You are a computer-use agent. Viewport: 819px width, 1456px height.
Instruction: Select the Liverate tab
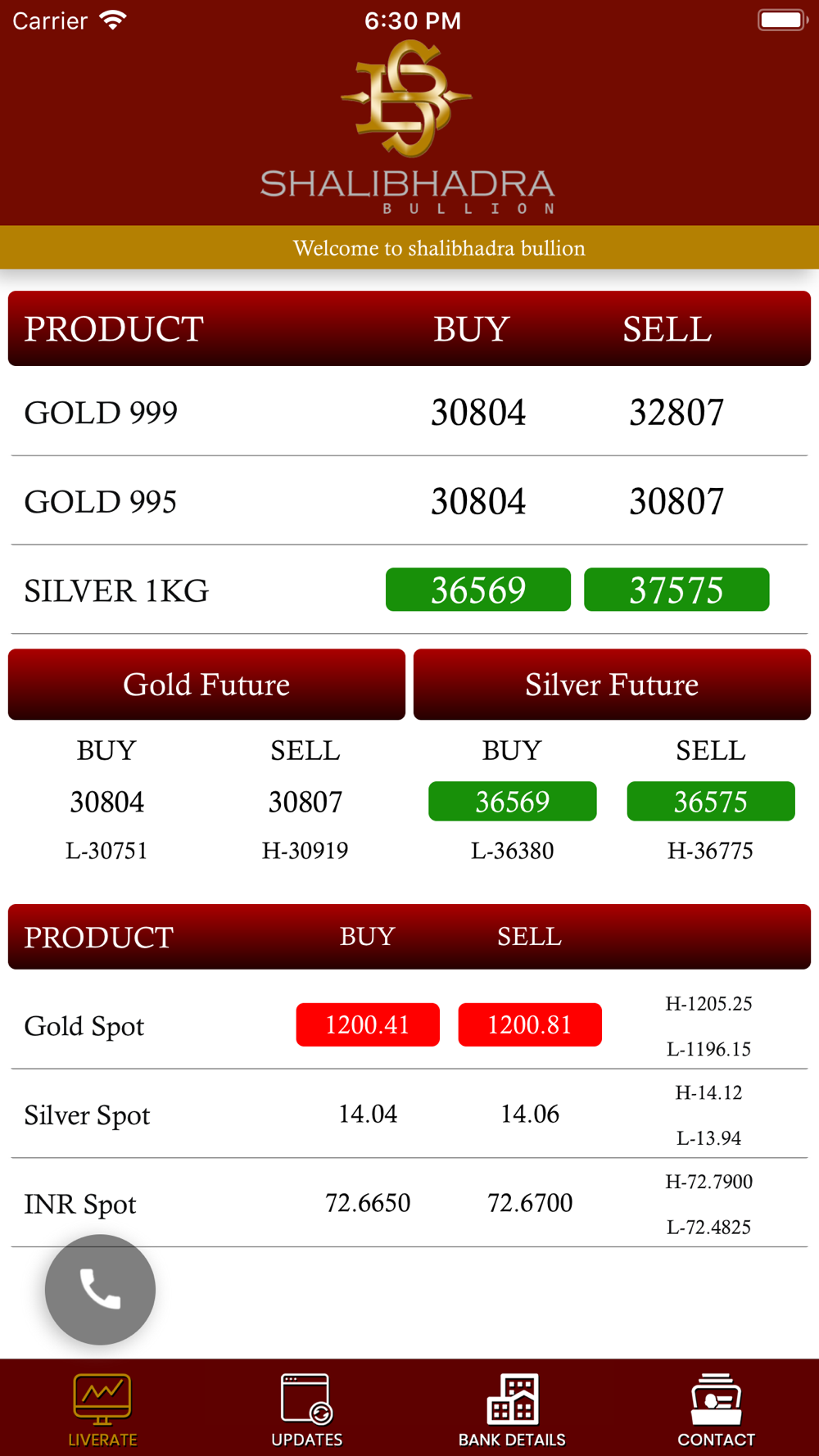[x=102, y=1409]
